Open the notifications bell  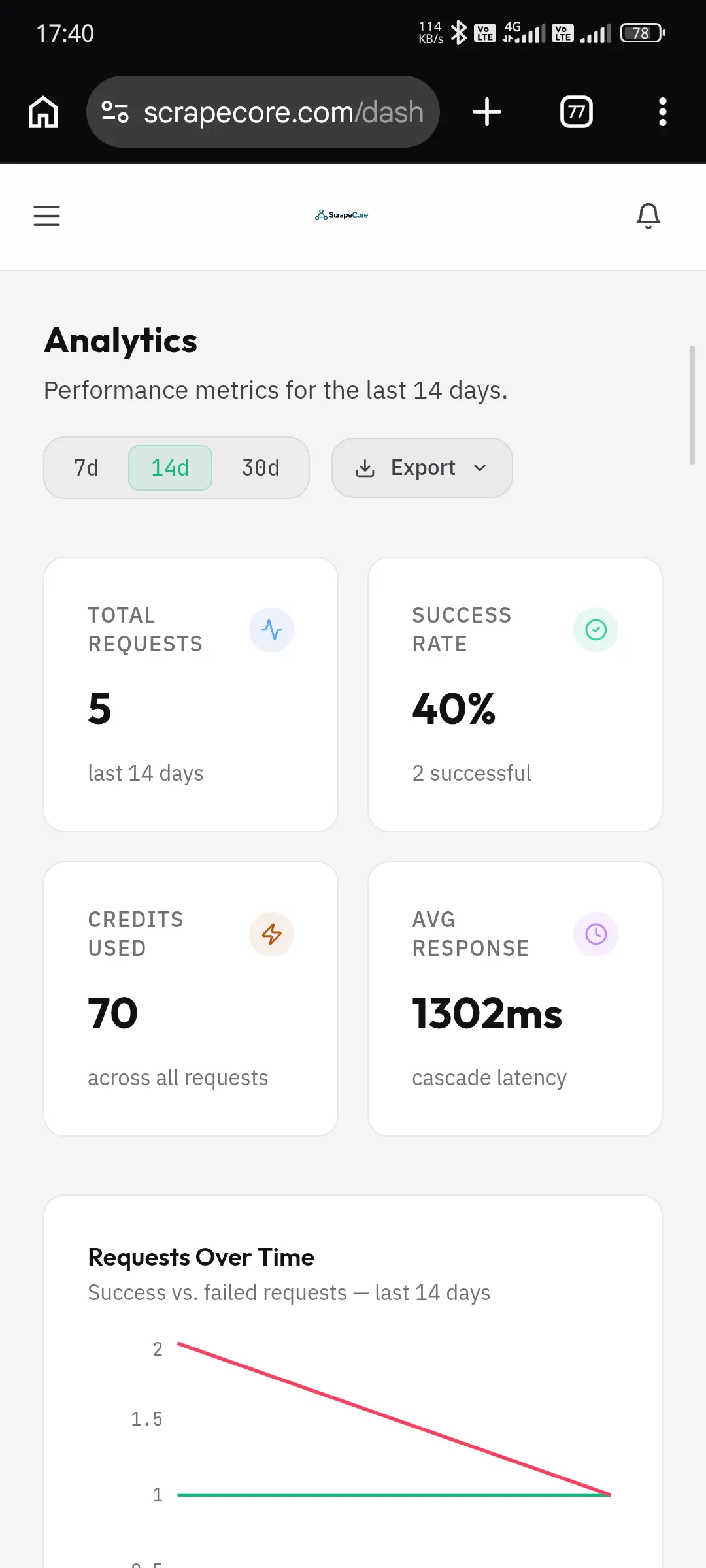[x=648, y=216]
